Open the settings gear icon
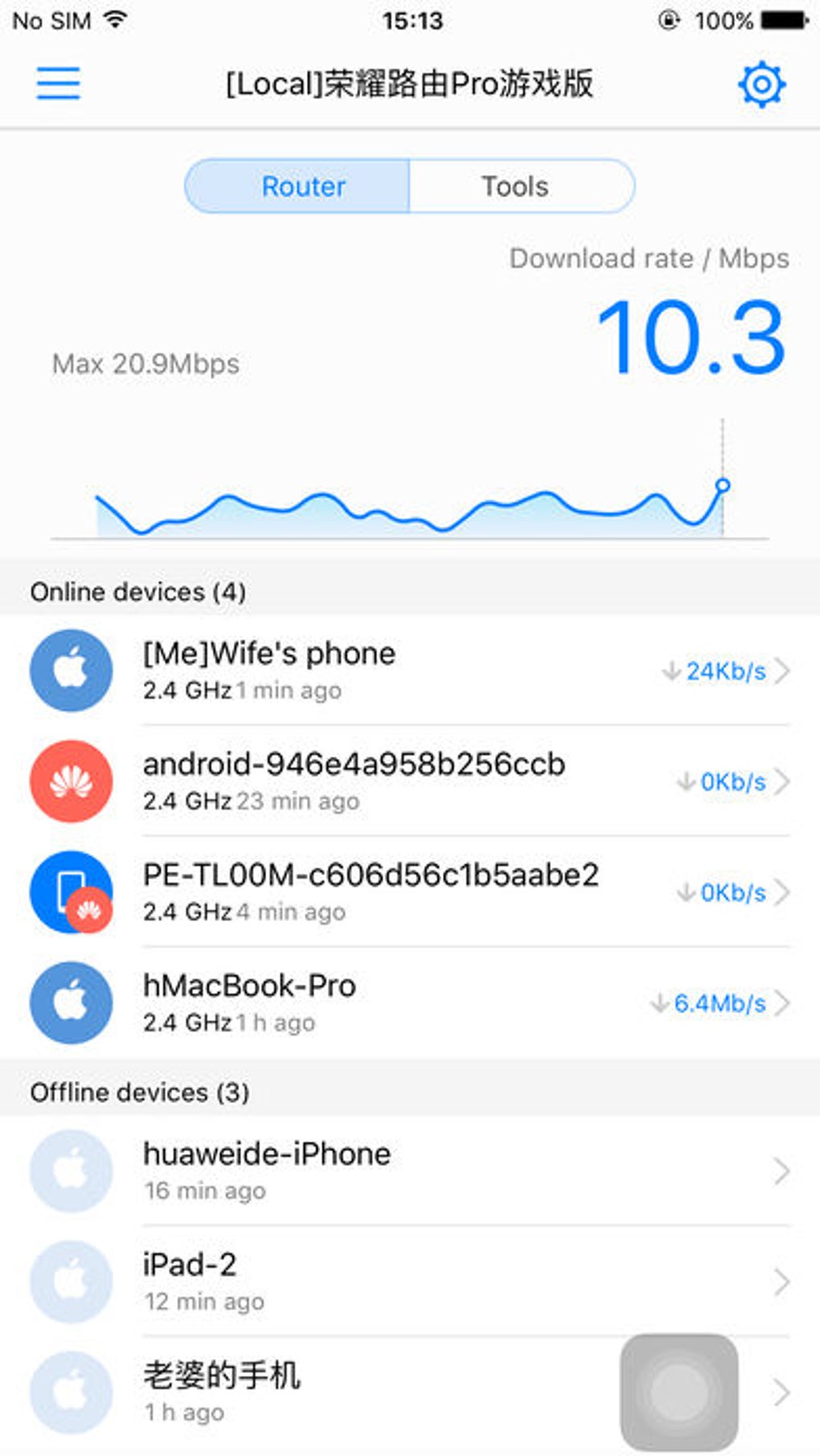 (761, 84)
